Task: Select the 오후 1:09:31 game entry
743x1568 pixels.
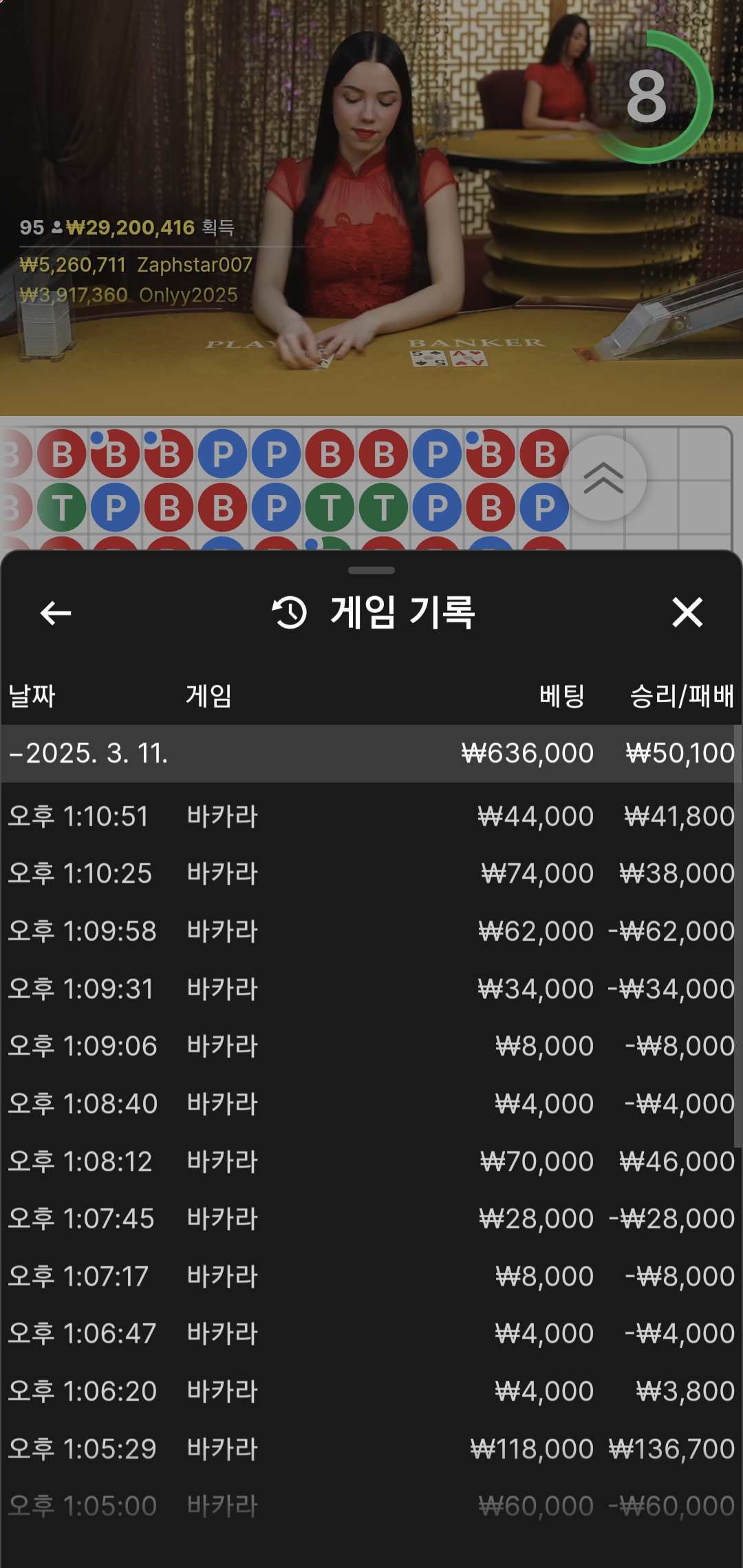Action: [x=371, y=989]
